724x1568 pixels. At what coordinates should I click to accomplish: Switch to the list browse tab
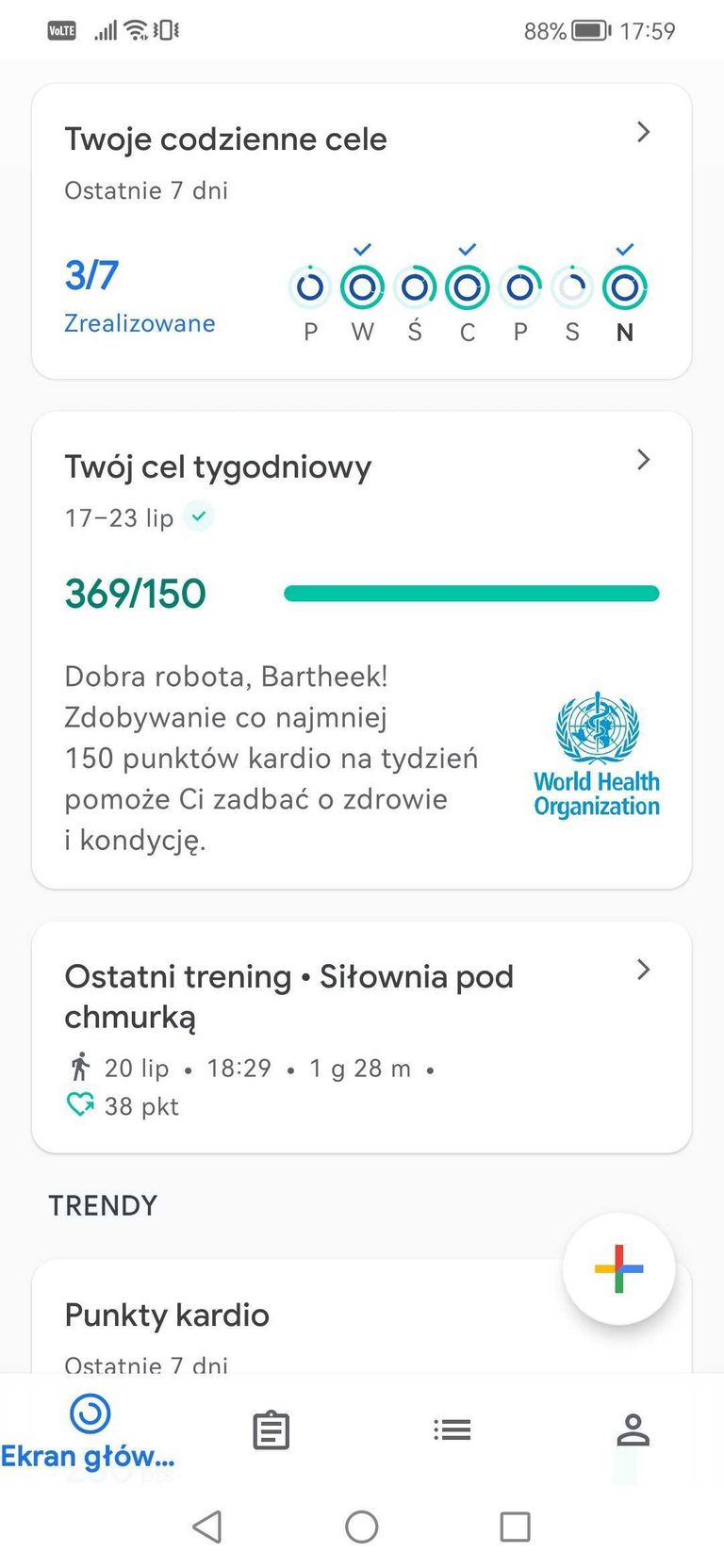[452, 1430]
